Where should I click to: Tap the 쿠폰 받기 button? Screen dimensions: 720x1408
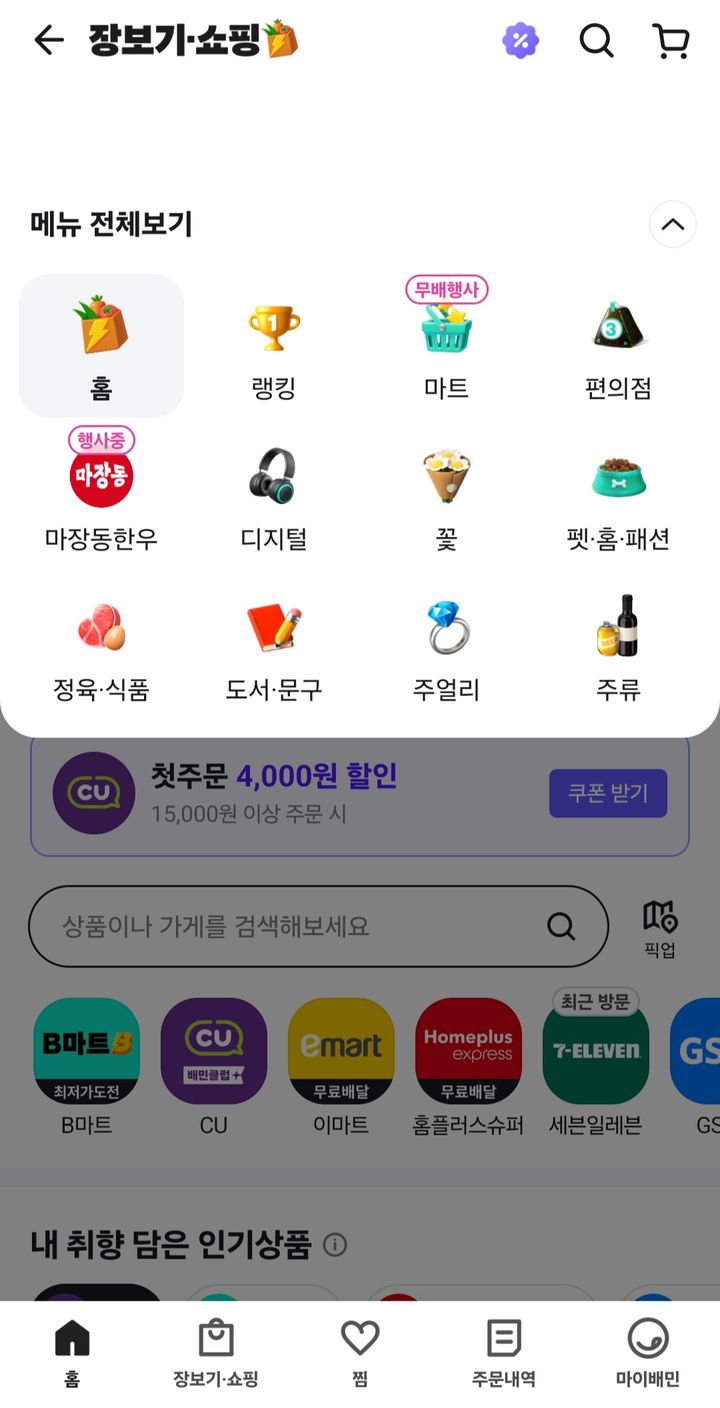tap(608, 793)
